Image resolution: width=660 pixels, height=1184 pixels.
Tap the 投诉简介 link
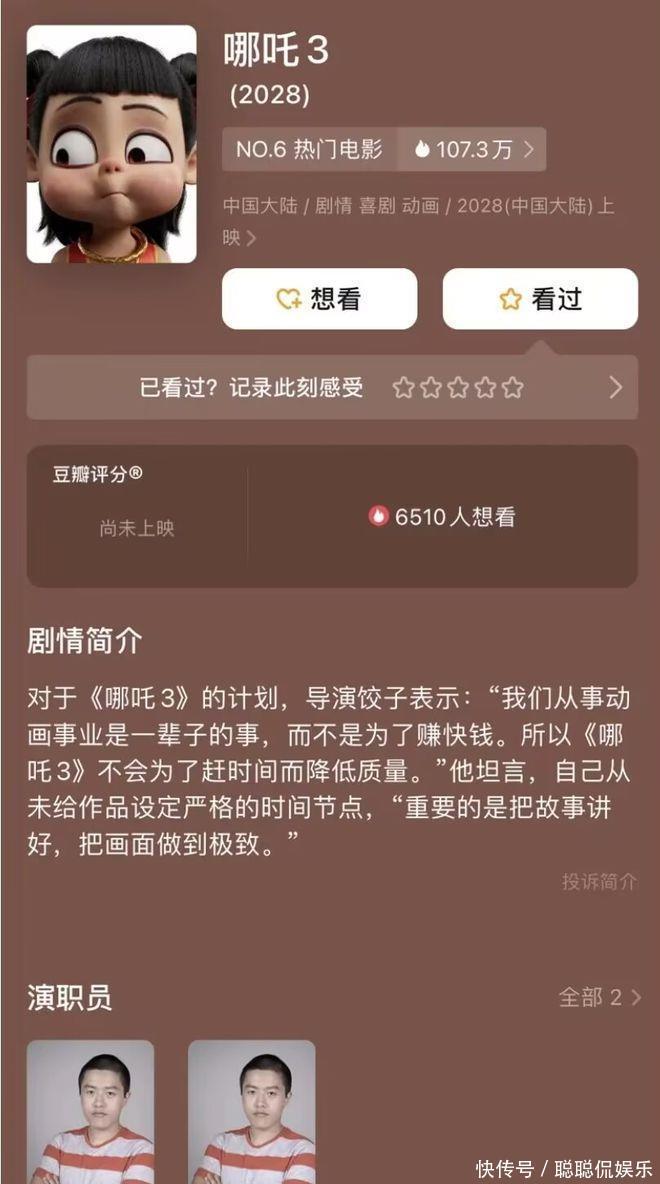pyautogui.click(x=598, y=881)
